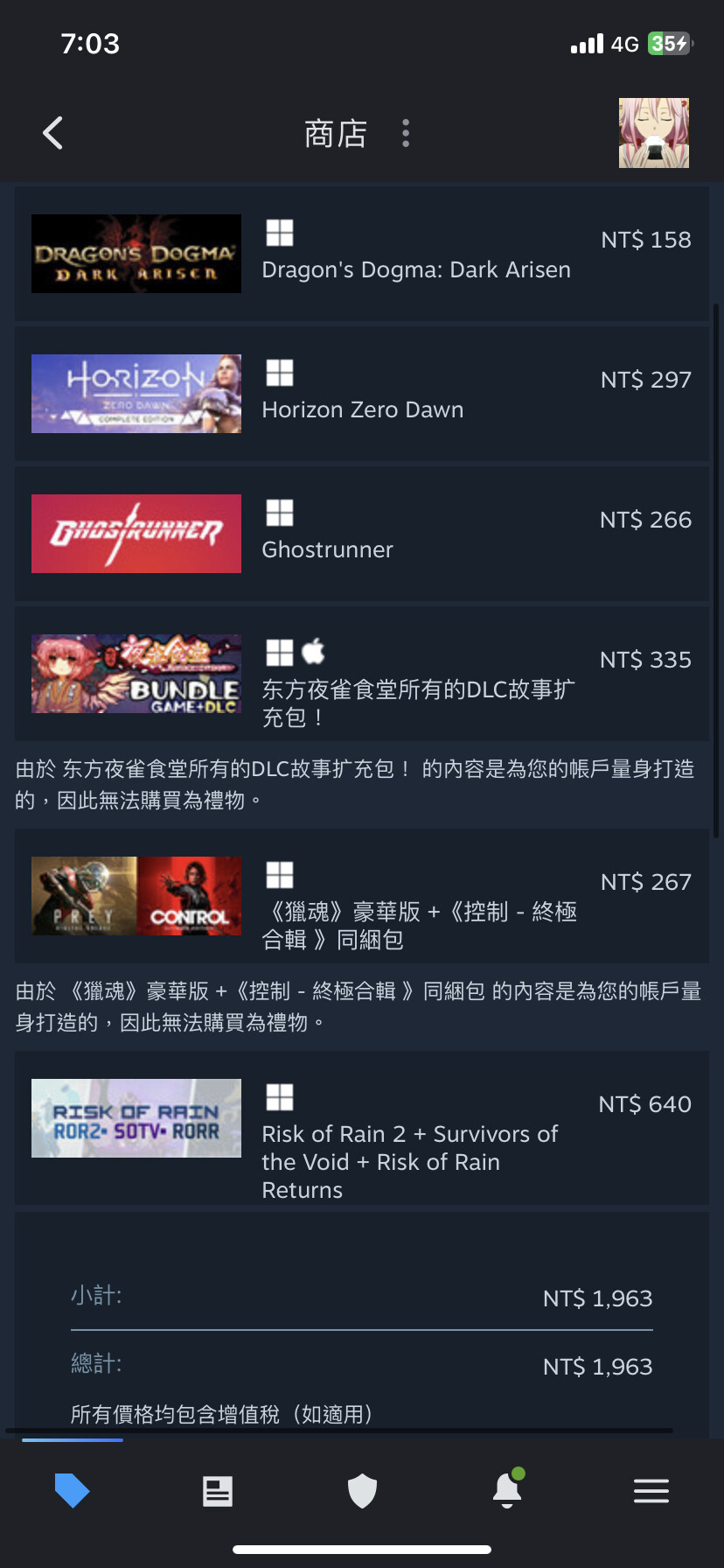Open the store tab with the price tag icon

pos(73,1492)
